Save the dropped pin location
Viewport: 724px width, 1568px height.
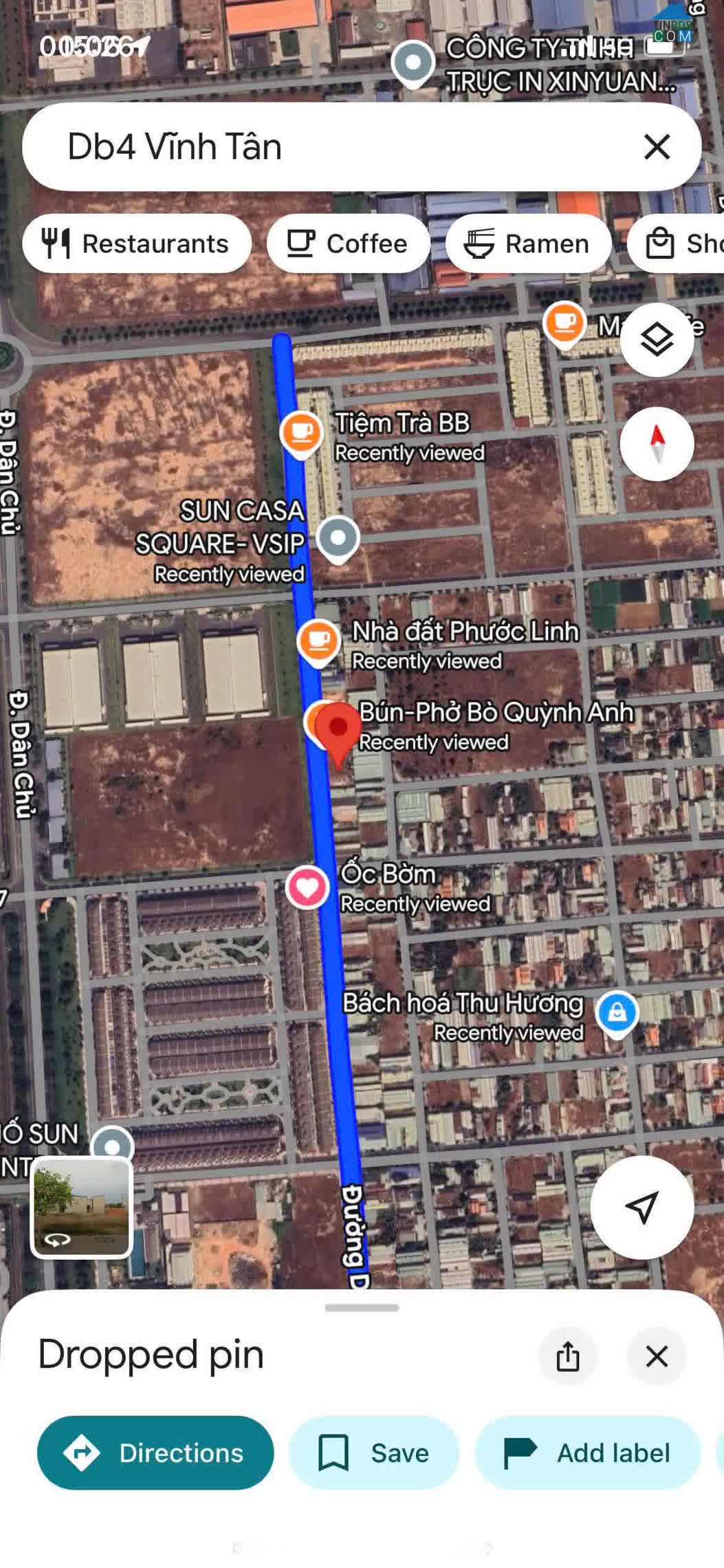[373, 1452]
